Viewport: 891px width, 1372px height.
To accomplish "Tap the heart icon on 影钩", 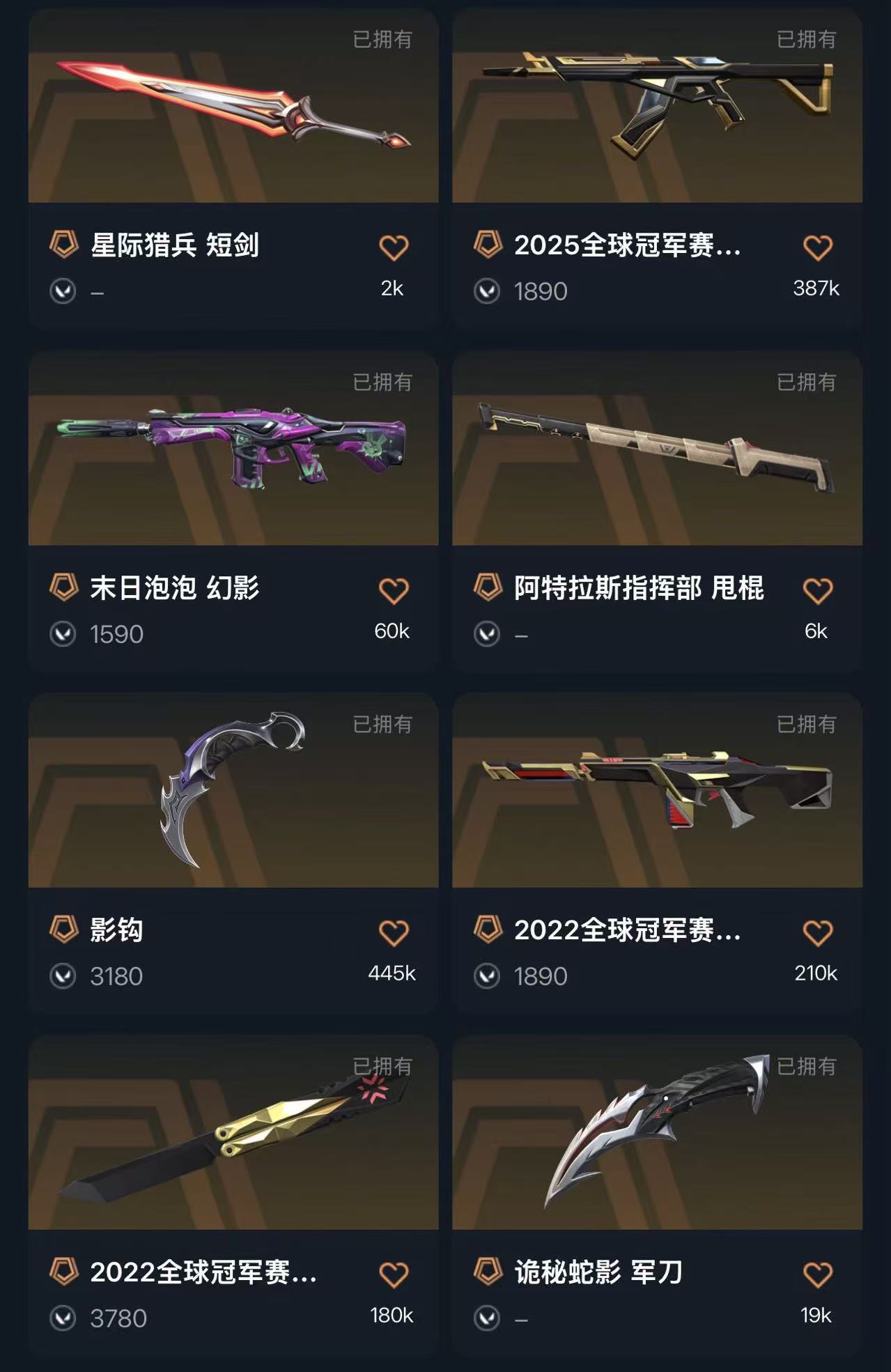I will pos(394,933).
